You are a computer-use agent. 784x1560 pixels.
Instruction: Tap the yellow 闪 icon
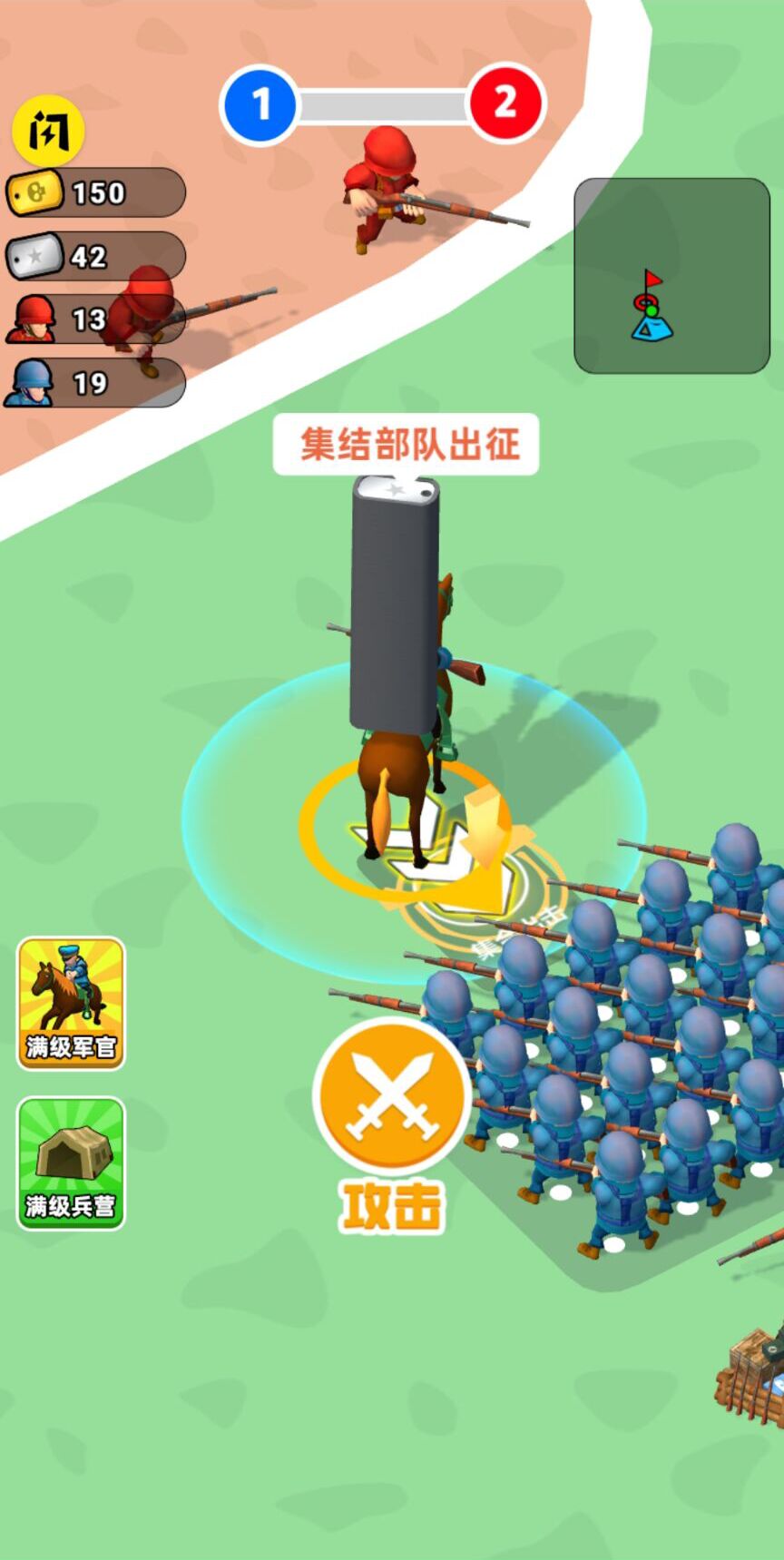[48, 132]
